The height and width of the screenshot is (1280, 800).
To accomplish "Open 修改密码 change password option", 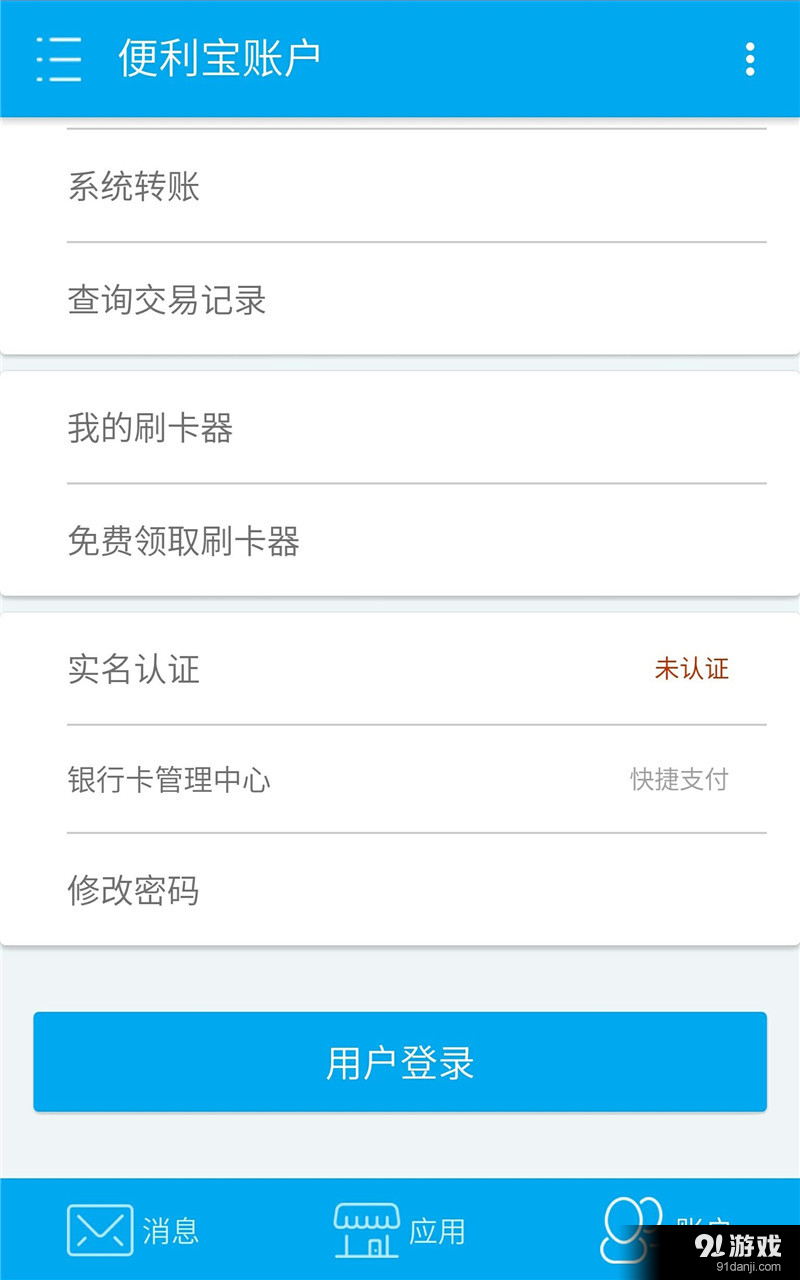I will click(x=135, y=891).
